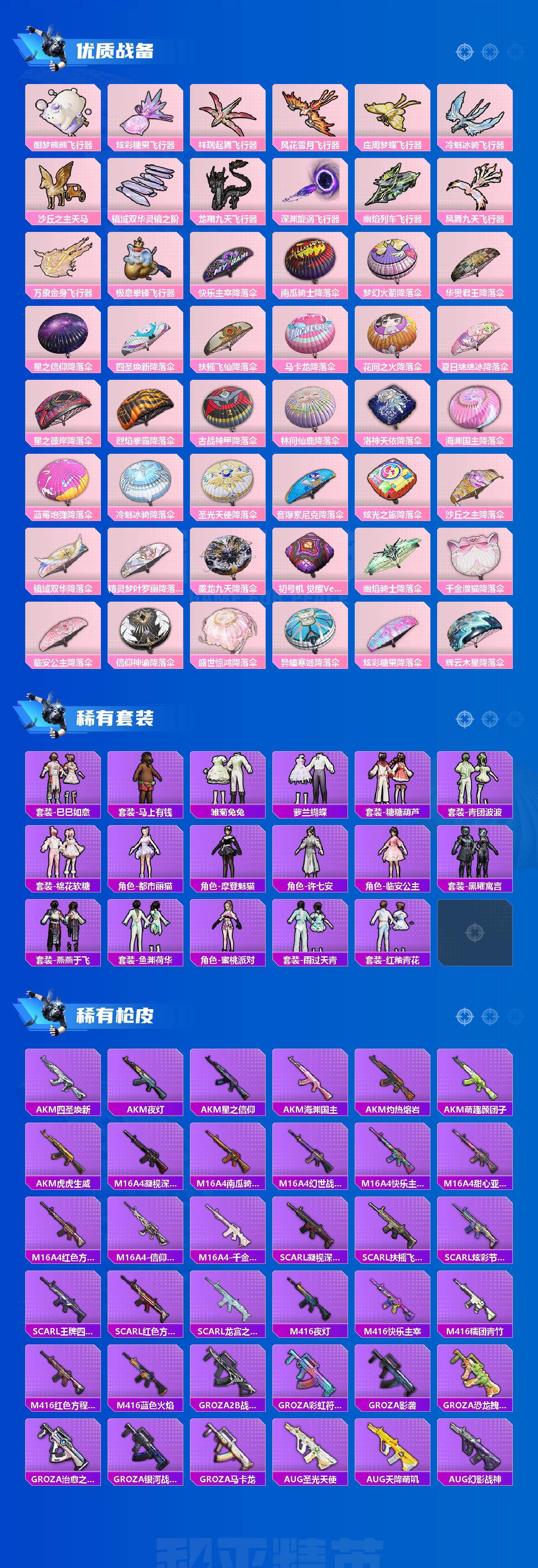Click the brightest crosshair icon beside 优质战备 header

(464, 52)
